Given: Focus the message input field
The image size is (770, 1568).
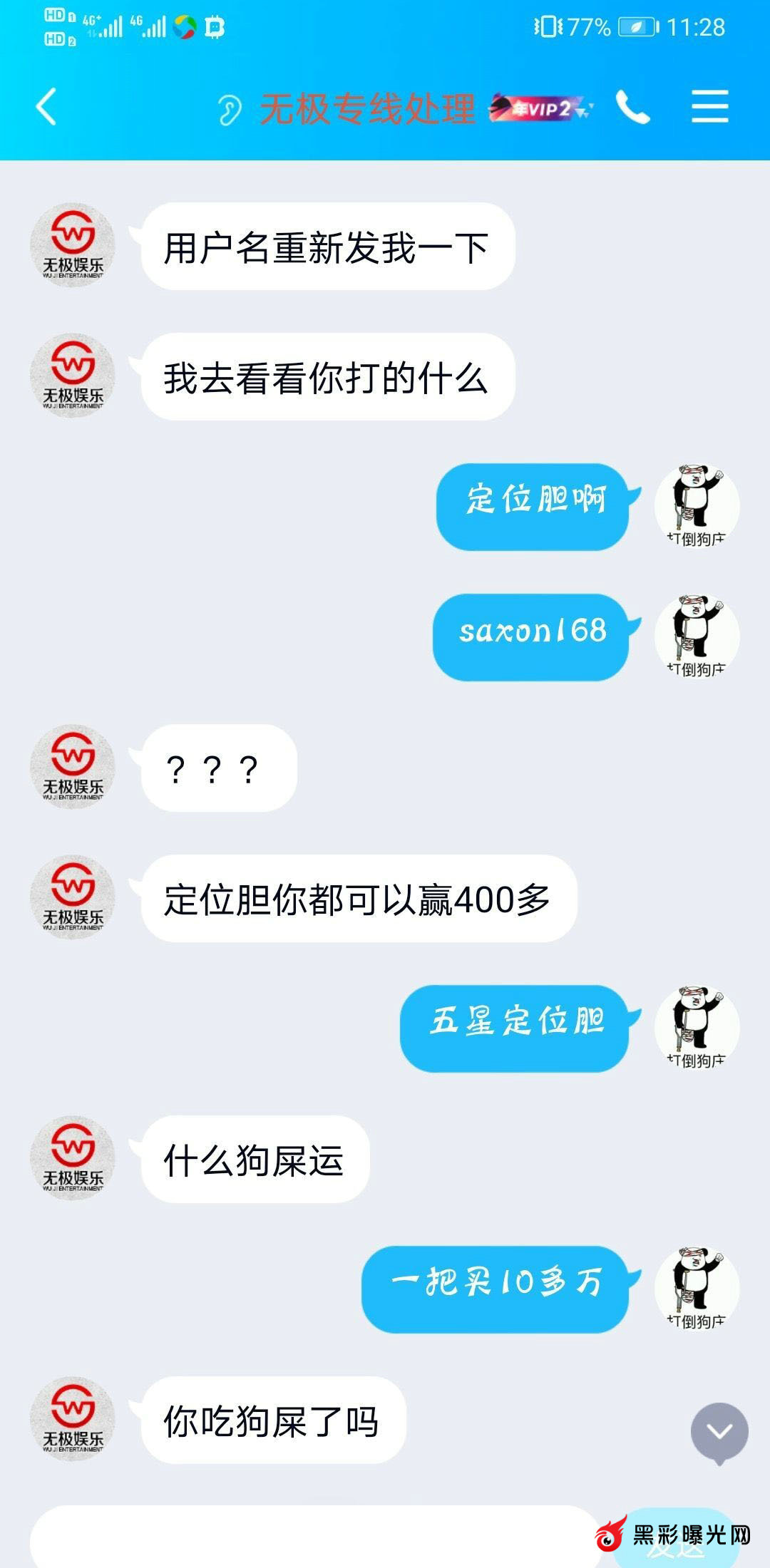Looking at the screenshot, I should (314, 1538).
